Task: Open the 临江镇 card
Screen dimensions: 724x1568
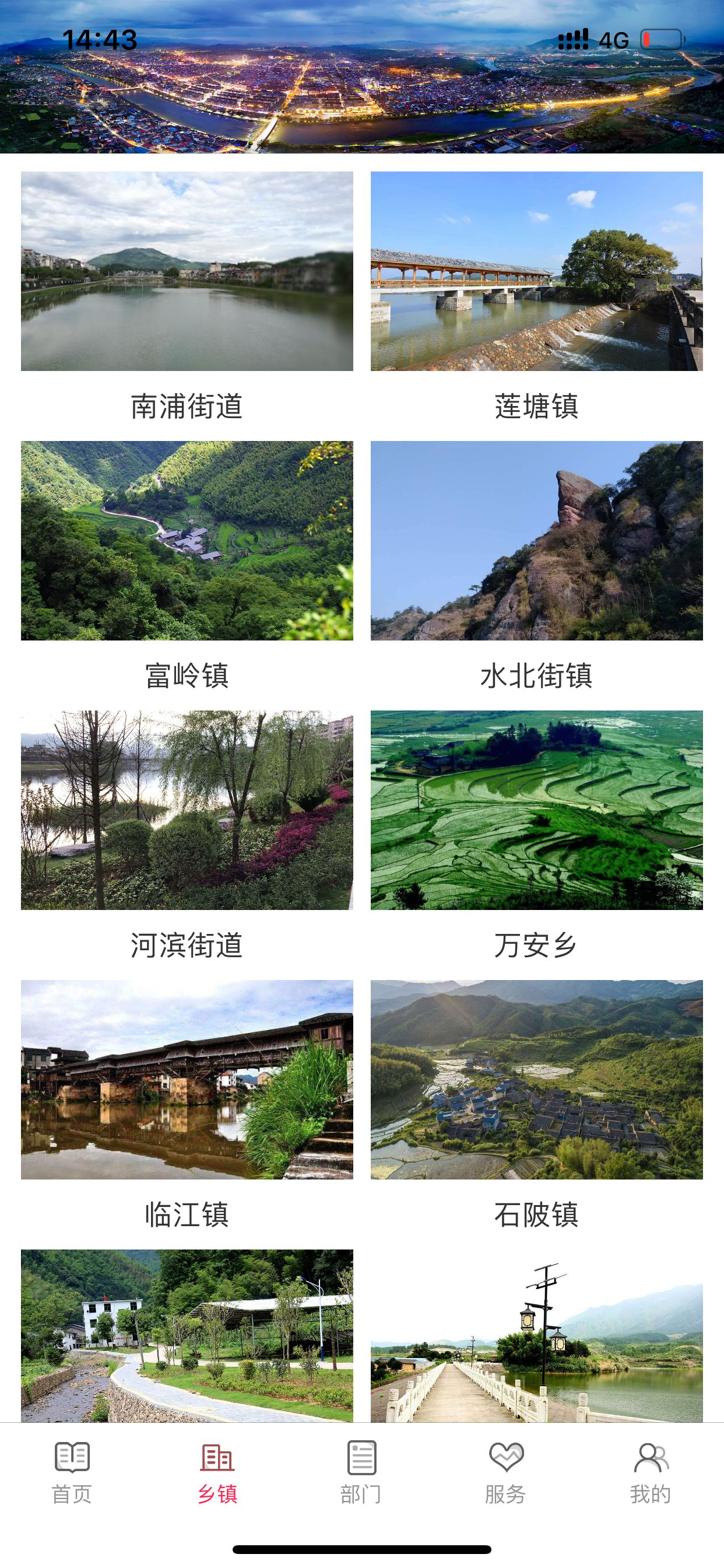Action: click(187, 1107)
